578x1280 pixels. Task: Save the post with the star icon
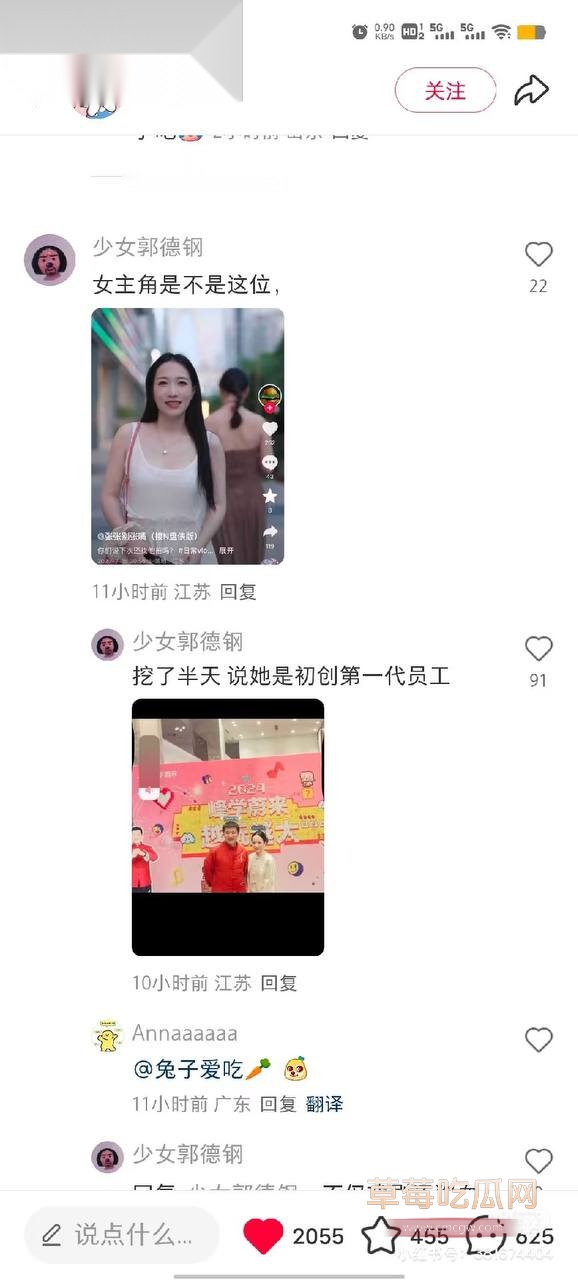point(381,1236)
